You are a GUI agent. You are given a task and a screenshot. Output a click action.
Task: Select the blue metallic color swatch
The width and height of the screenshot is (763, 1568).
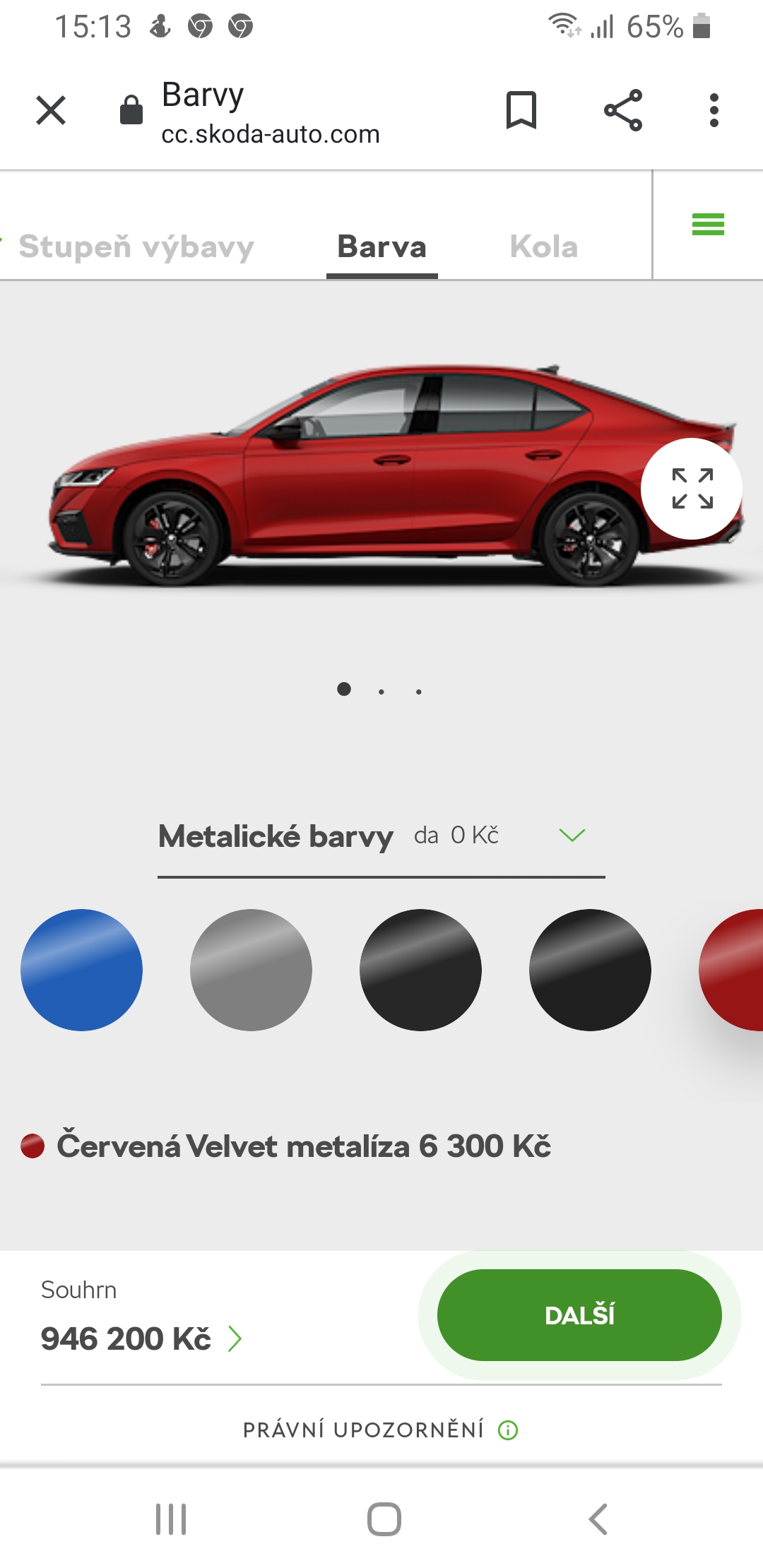click(x=82, y=970)
